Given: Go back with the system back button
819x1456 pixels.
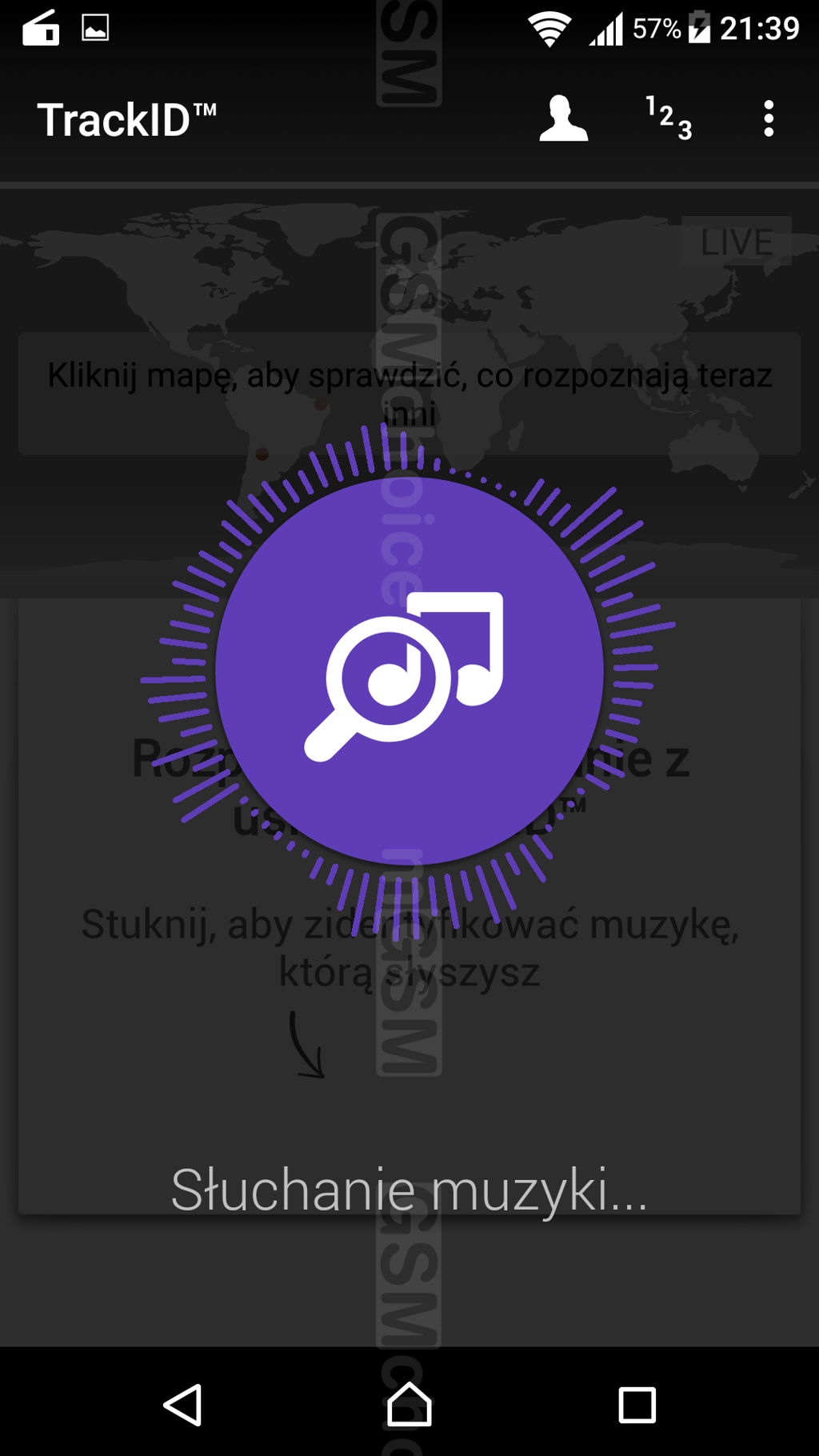Looking at the screenshot, I should (183, 1405).
